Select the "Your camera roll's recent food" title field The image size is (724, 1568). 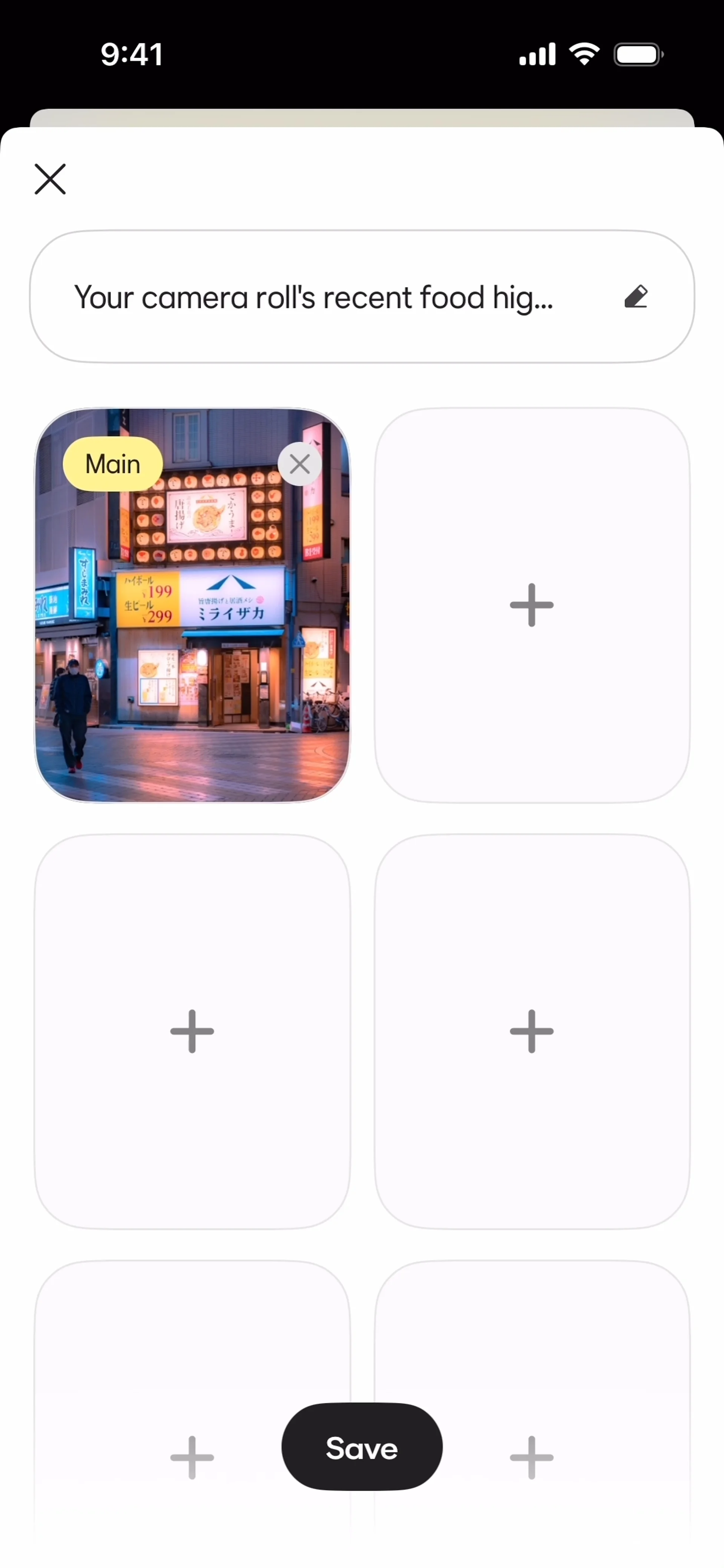314,297
